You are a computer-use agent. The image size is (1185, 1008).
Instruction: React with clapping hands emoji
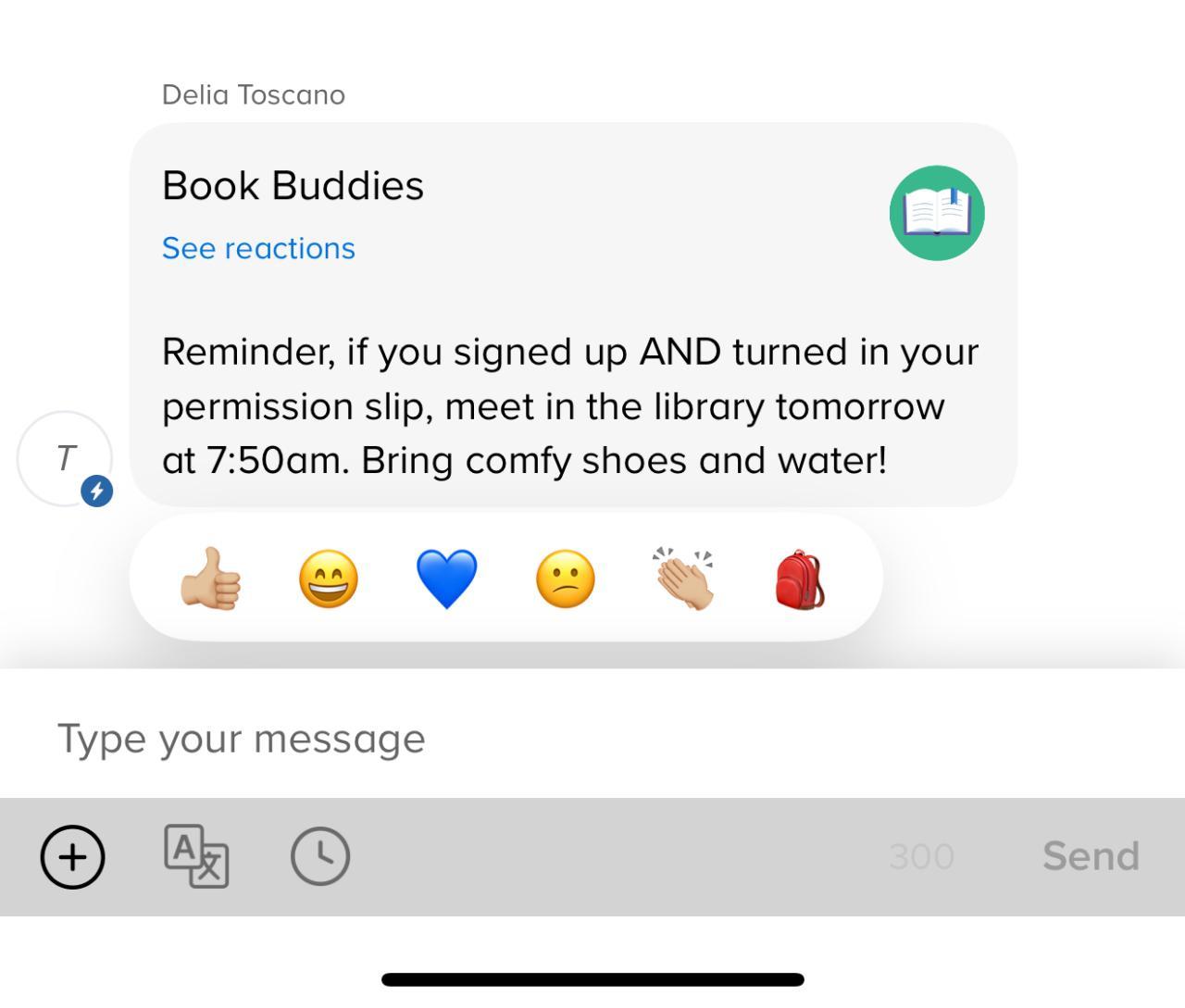click(683, 579)
